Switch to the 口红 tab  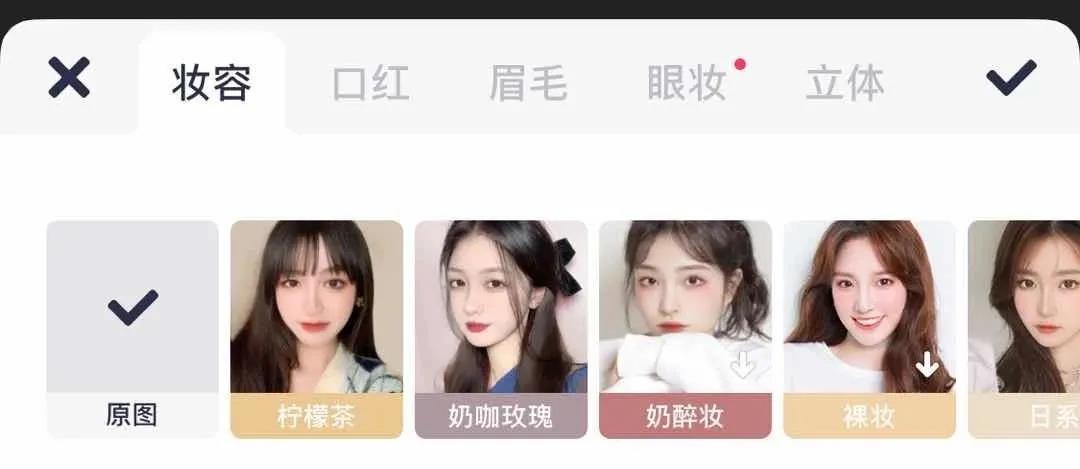coord(371,84)
